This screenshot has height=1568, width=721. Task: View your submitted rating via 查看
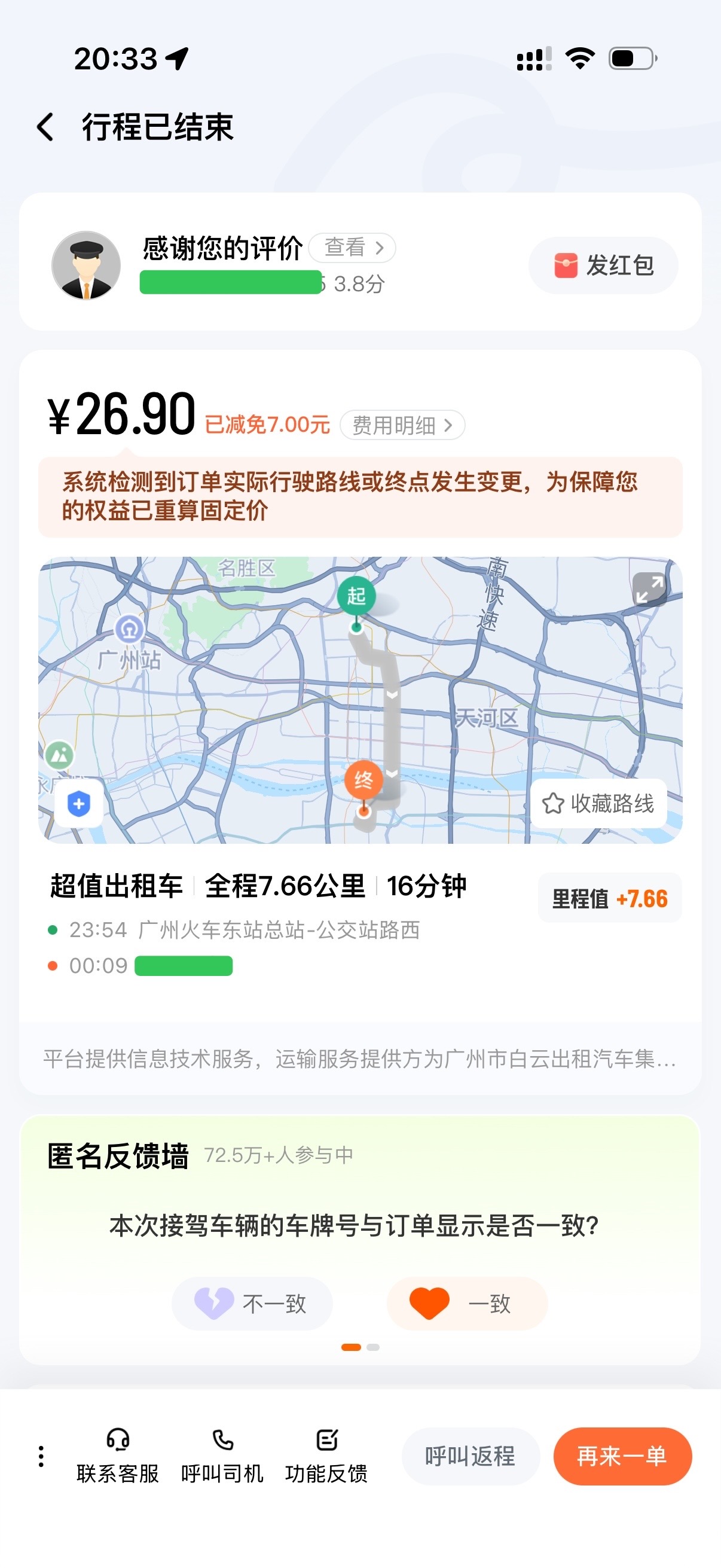point(353,248)
